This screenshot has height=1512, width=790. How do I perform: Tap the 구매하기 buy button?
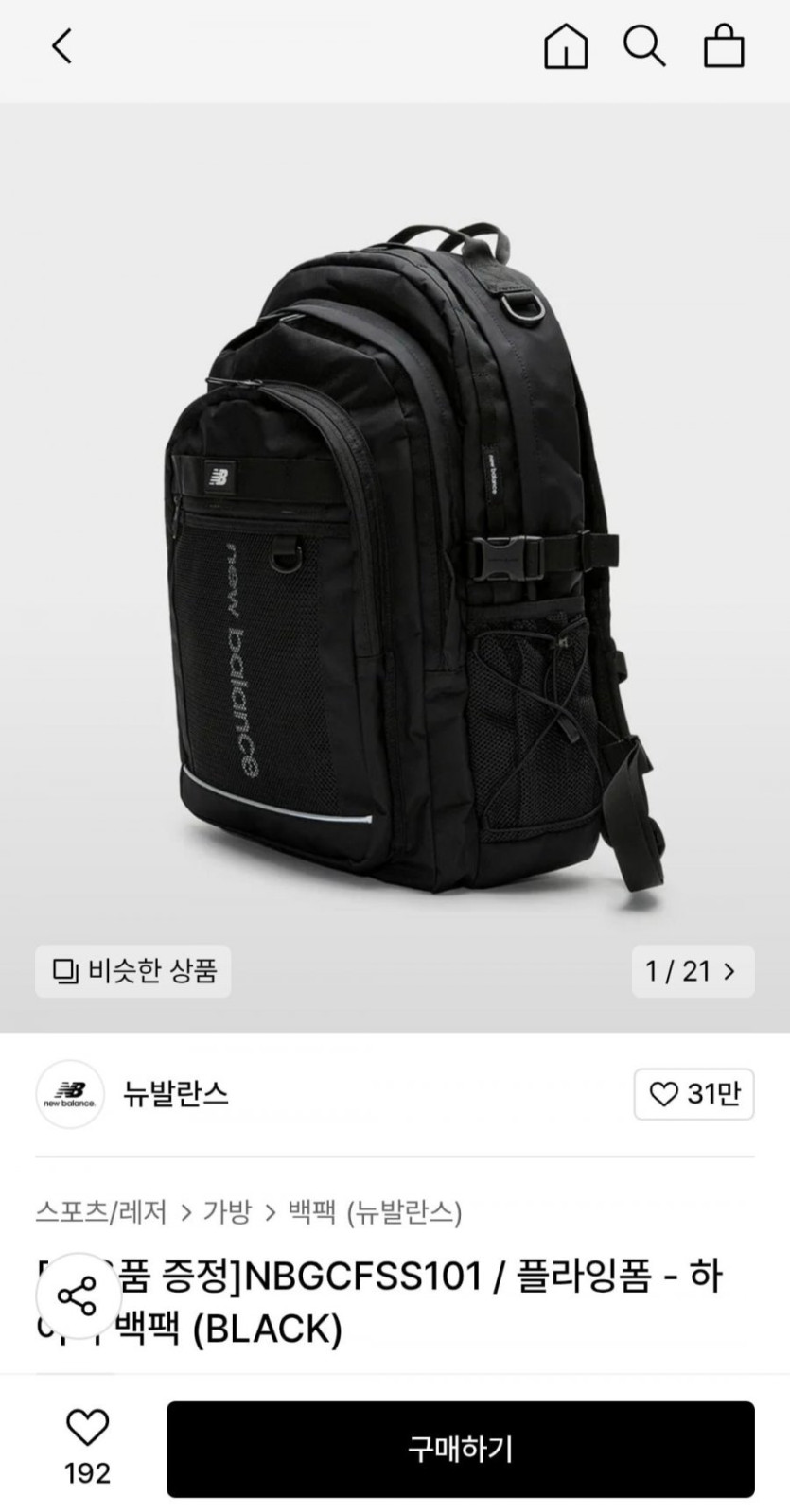(x=461, y=1449)
